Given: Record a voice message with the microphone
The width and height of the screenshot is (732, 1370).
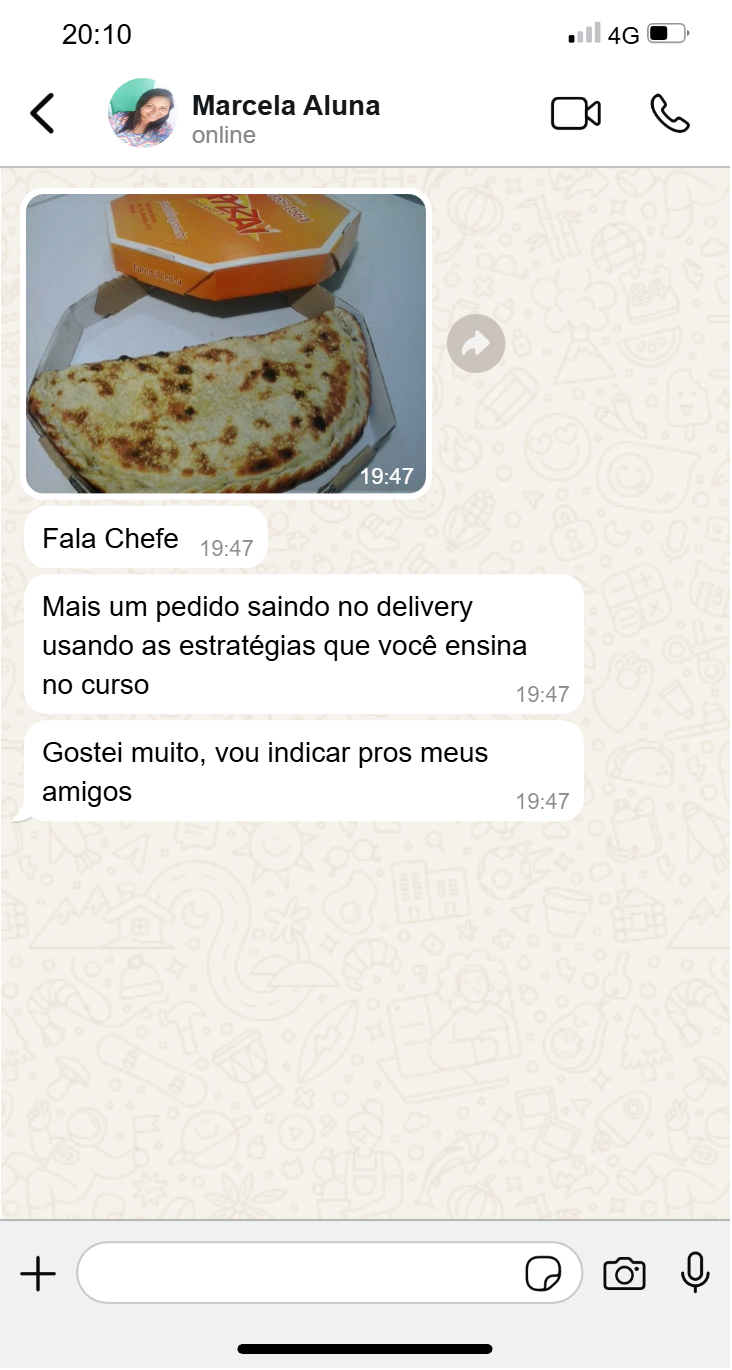Looking at the screenshot, I should pos(695,1273).
